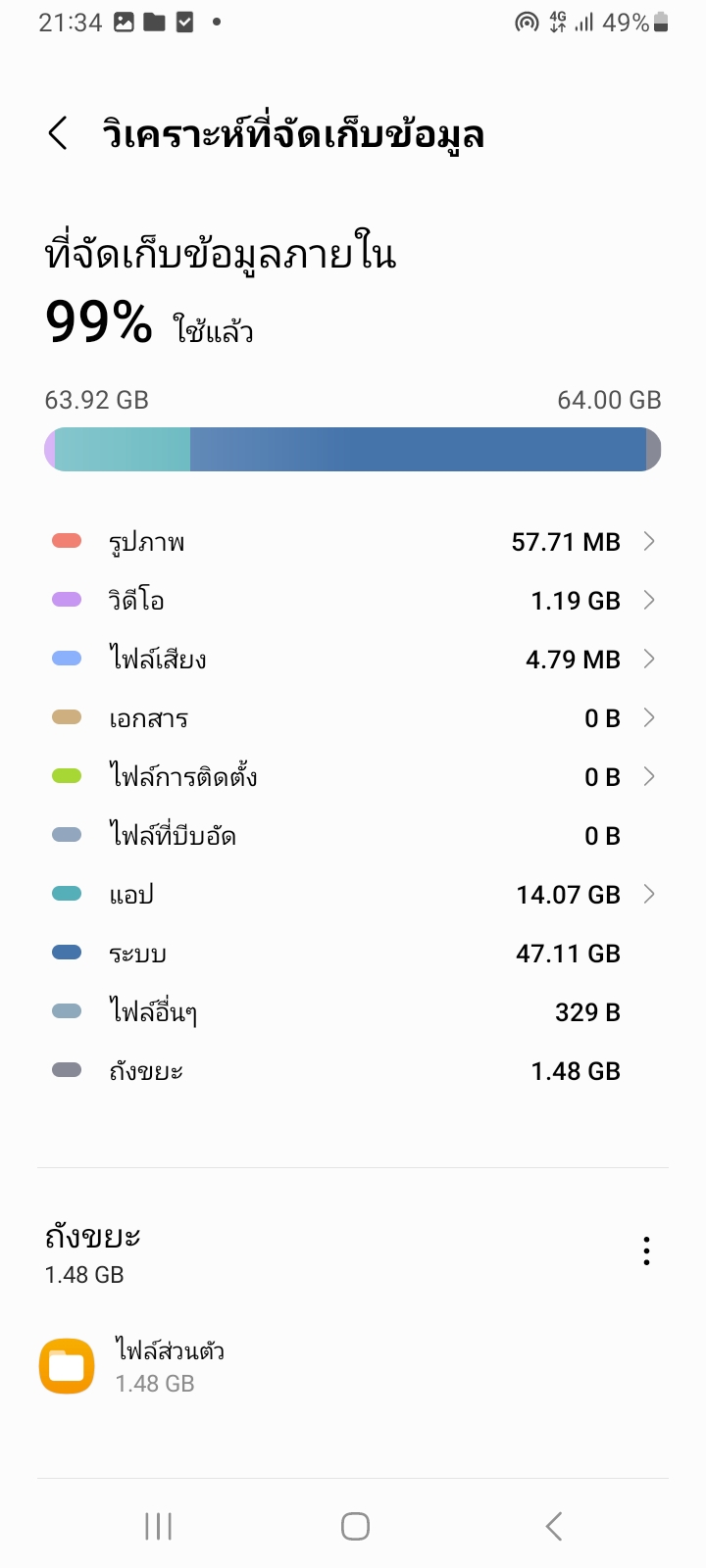Open the รูปภาพ storage category

click(353, 542)
